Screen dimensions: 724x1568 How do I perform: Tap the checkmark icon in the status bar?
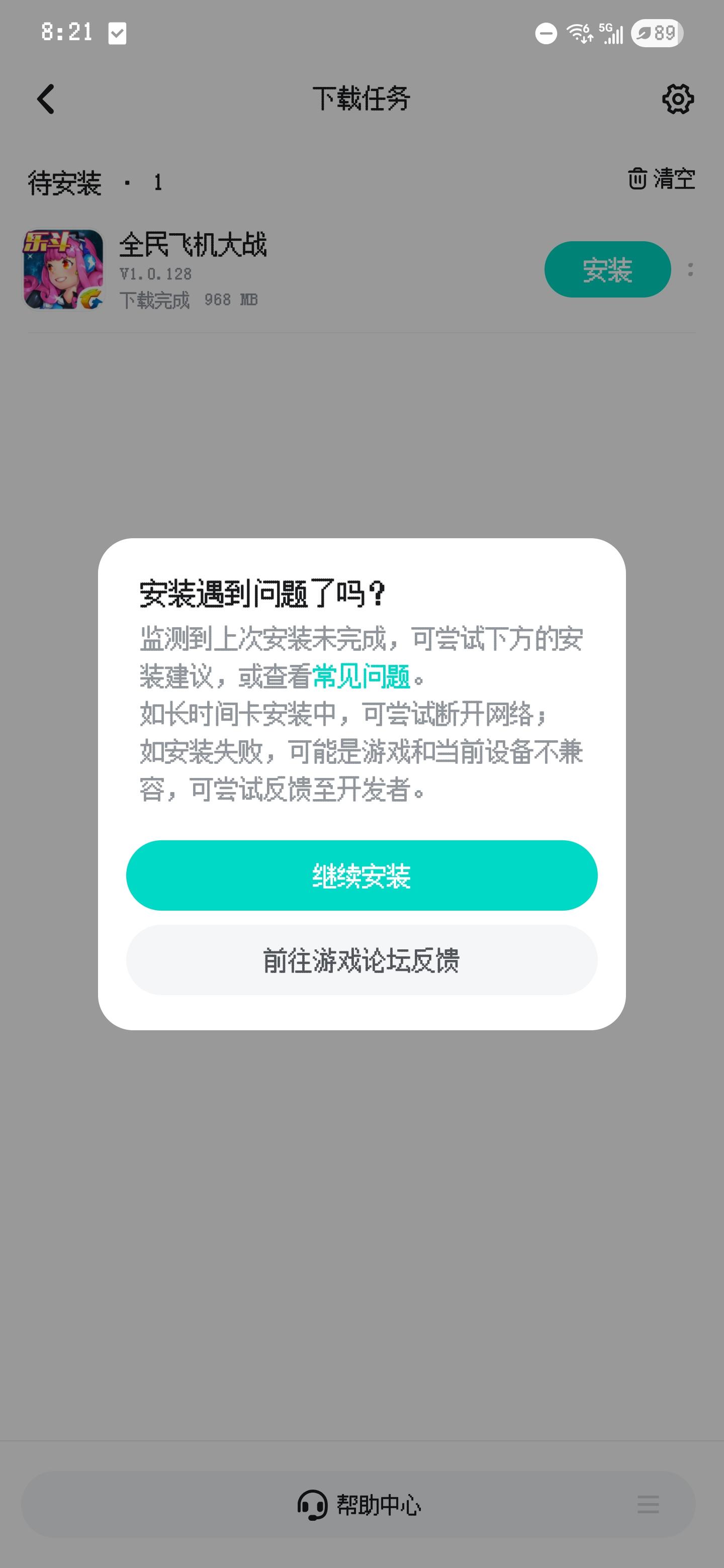coord(118,34)
